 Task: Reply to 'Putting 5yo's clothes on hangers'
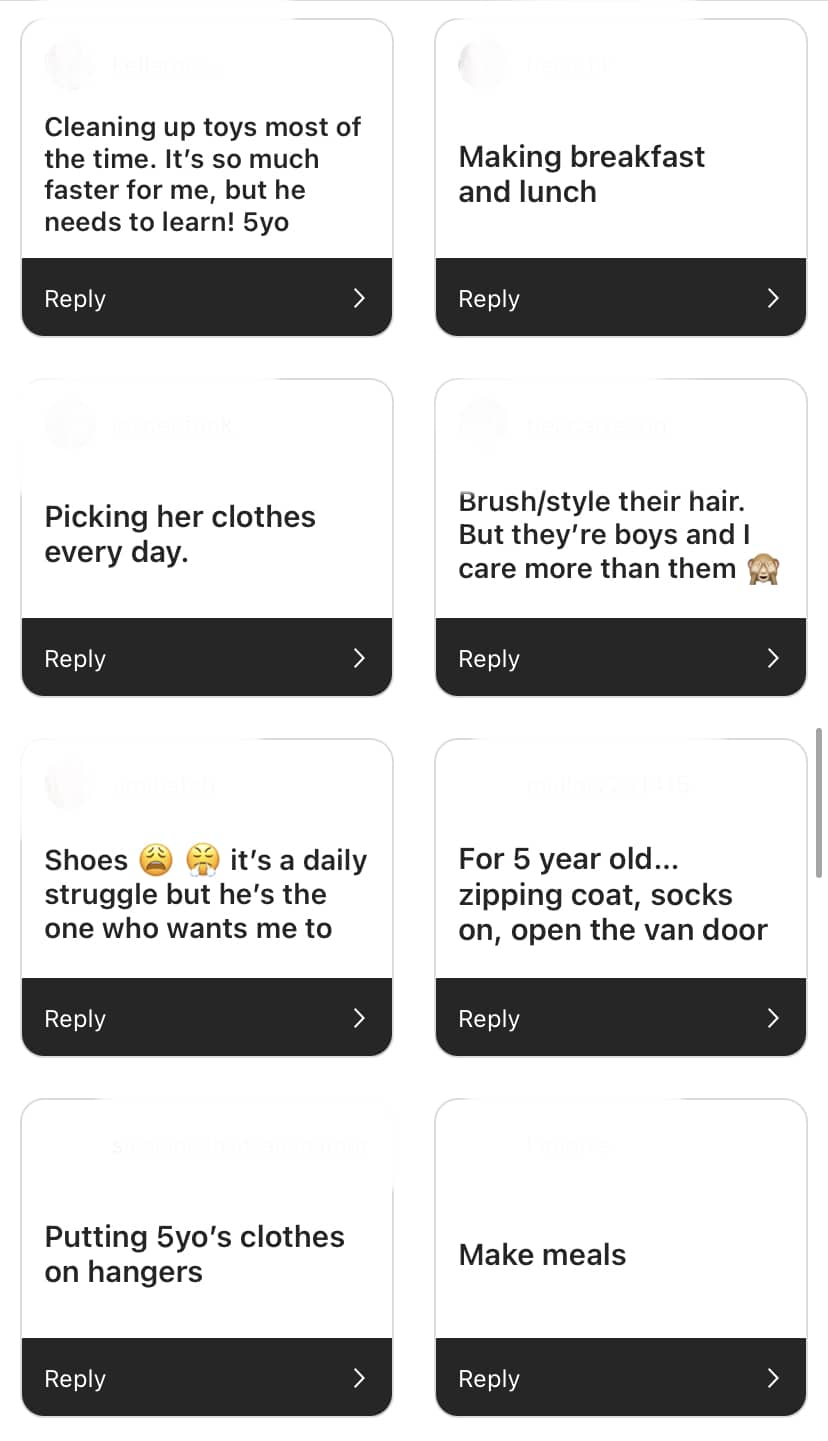point(206,1378)
